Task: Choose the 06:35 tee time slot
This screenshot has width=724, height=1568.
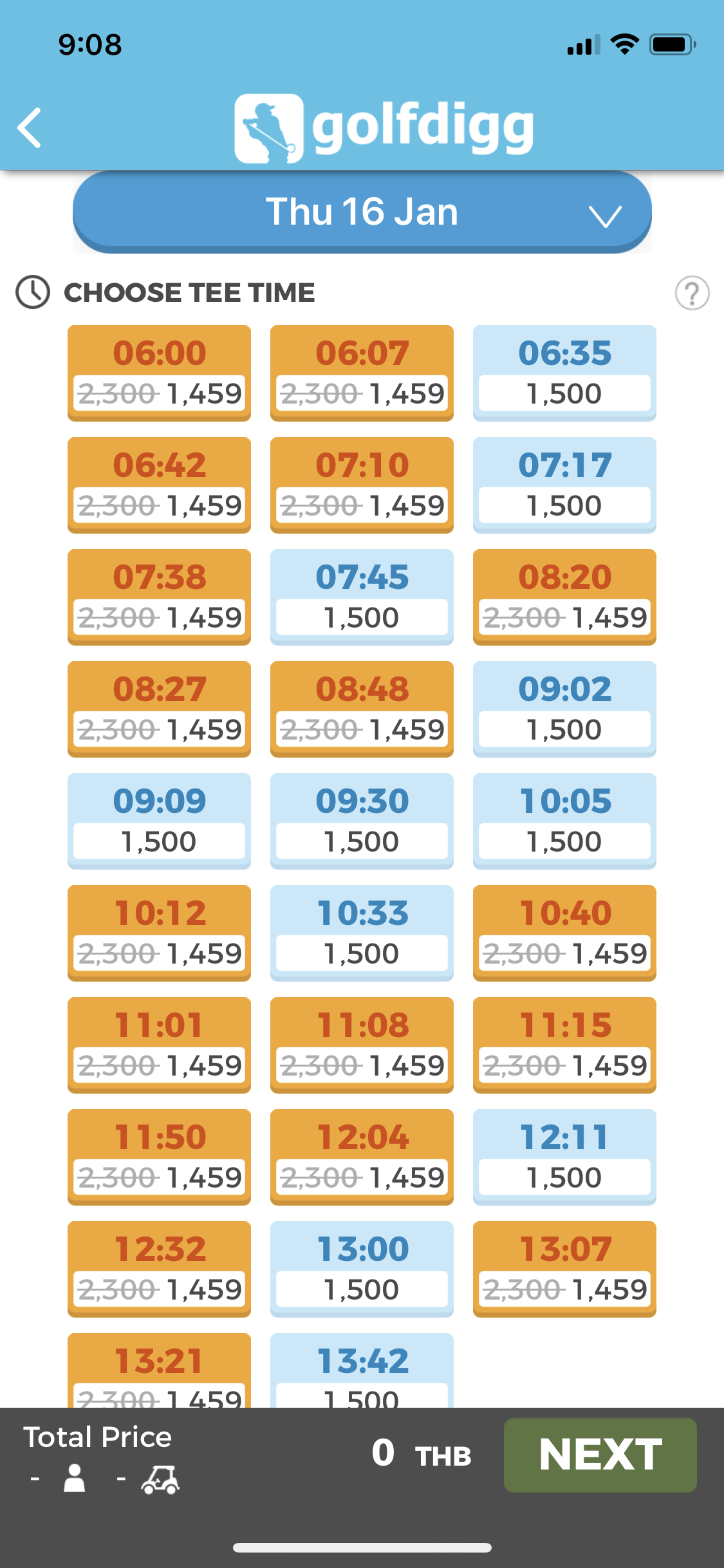Action: coord(564,373)
